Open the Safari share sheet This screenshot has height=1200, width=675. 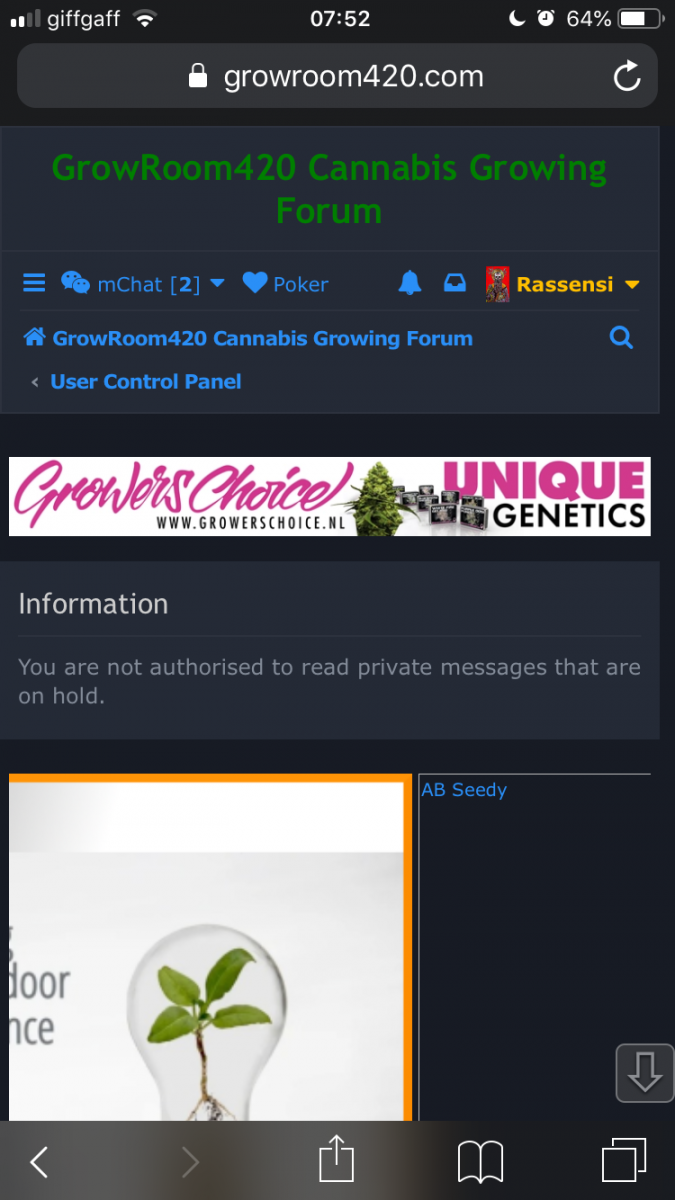click(337, 1161)
